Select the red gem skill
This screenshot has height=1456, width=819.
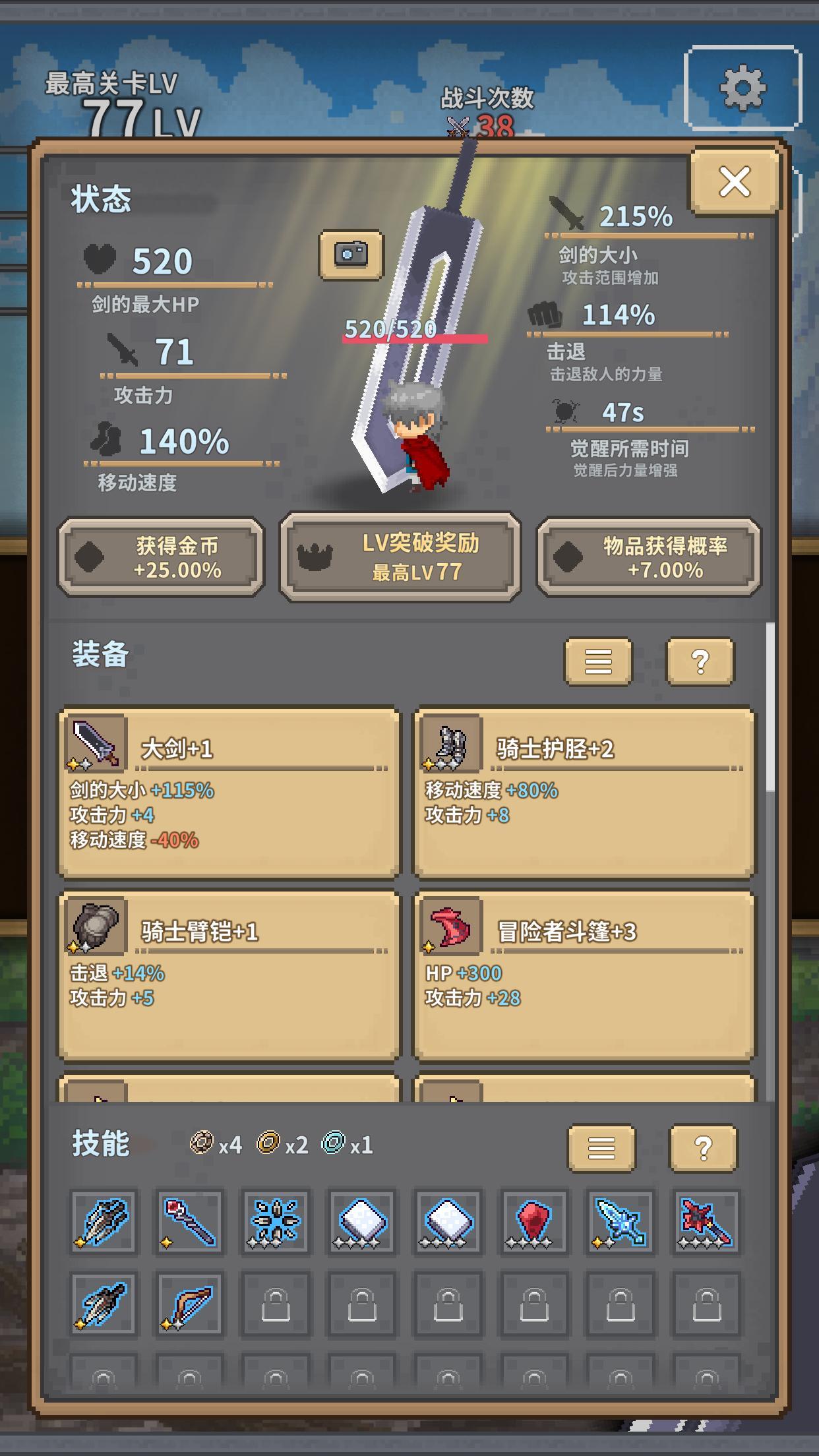coord(533,1221)
